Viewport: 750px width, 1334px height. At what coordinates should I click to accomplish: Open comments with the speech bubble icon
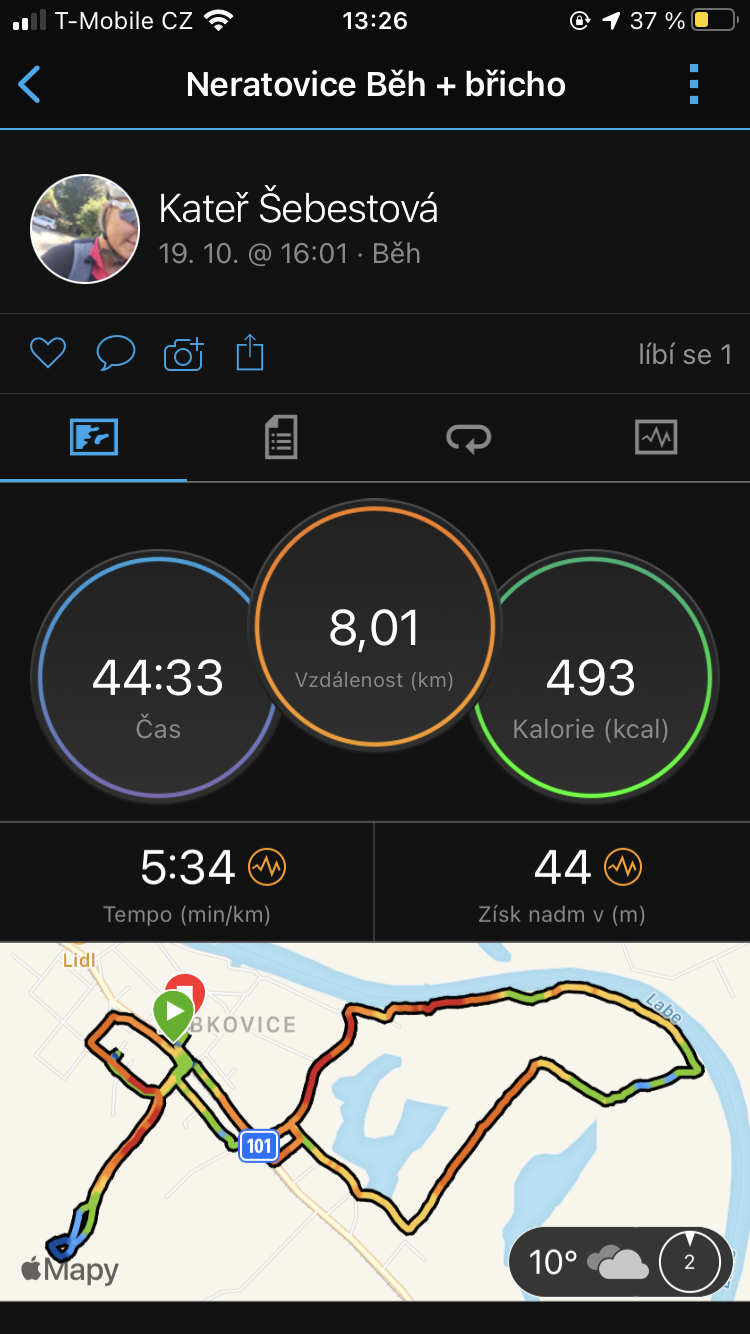115,353
